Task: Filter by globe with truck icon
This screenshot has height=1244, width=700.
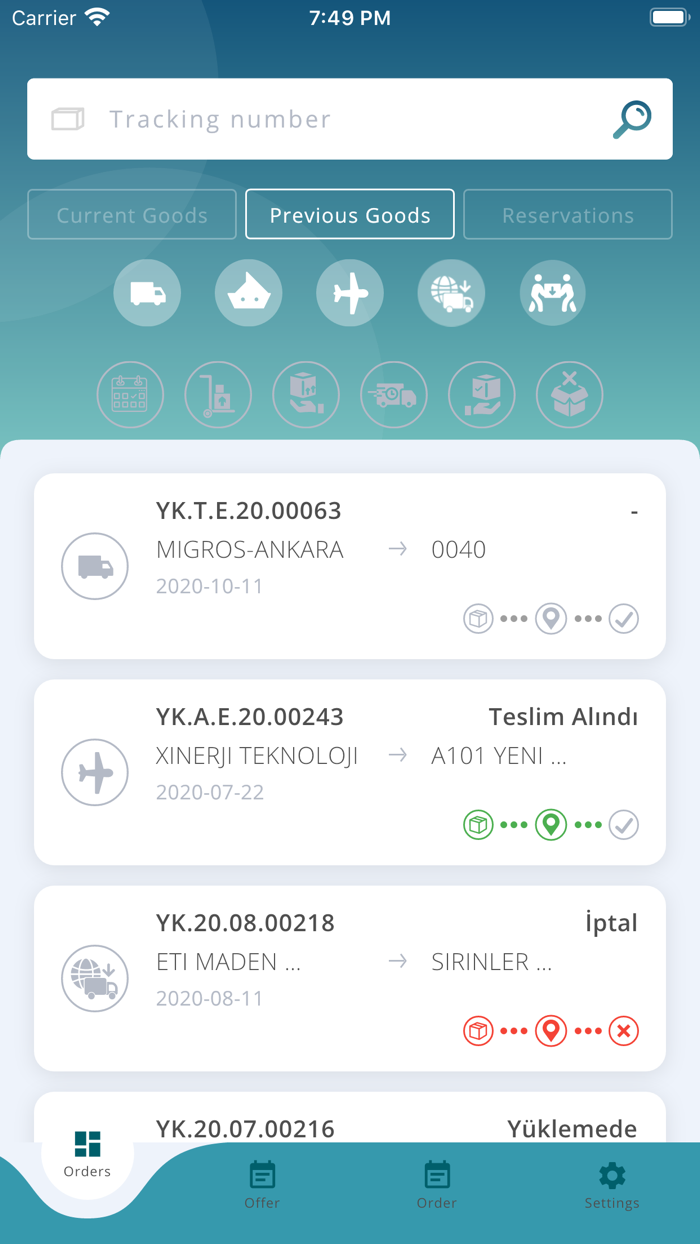Action: tap(452, 293)
